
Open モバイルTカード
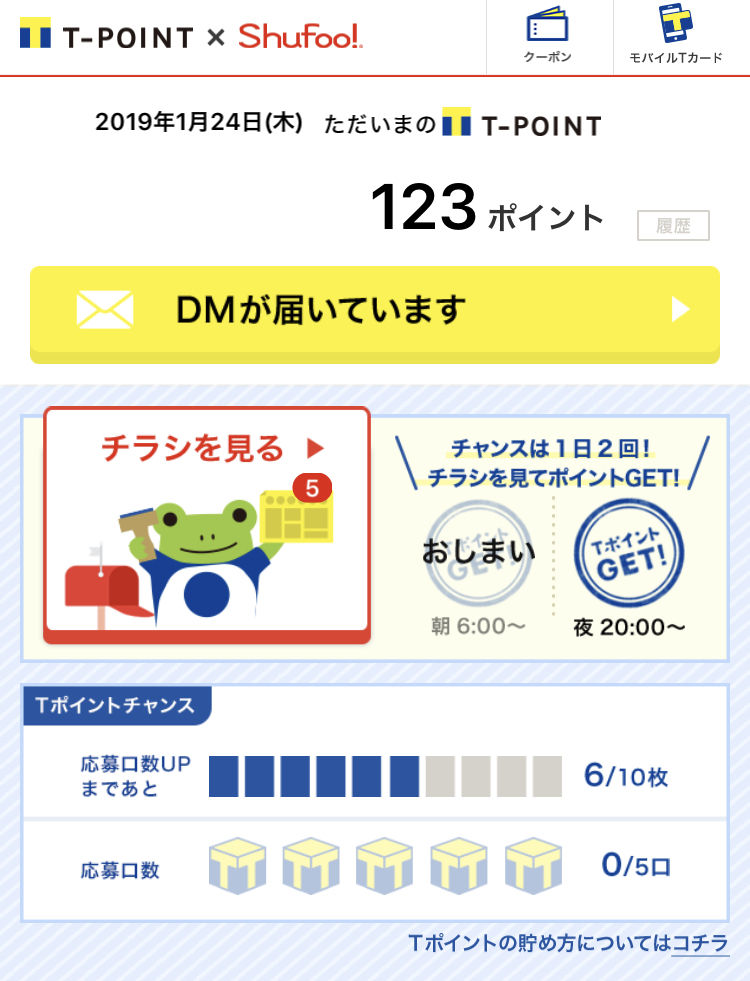point(676,37)
